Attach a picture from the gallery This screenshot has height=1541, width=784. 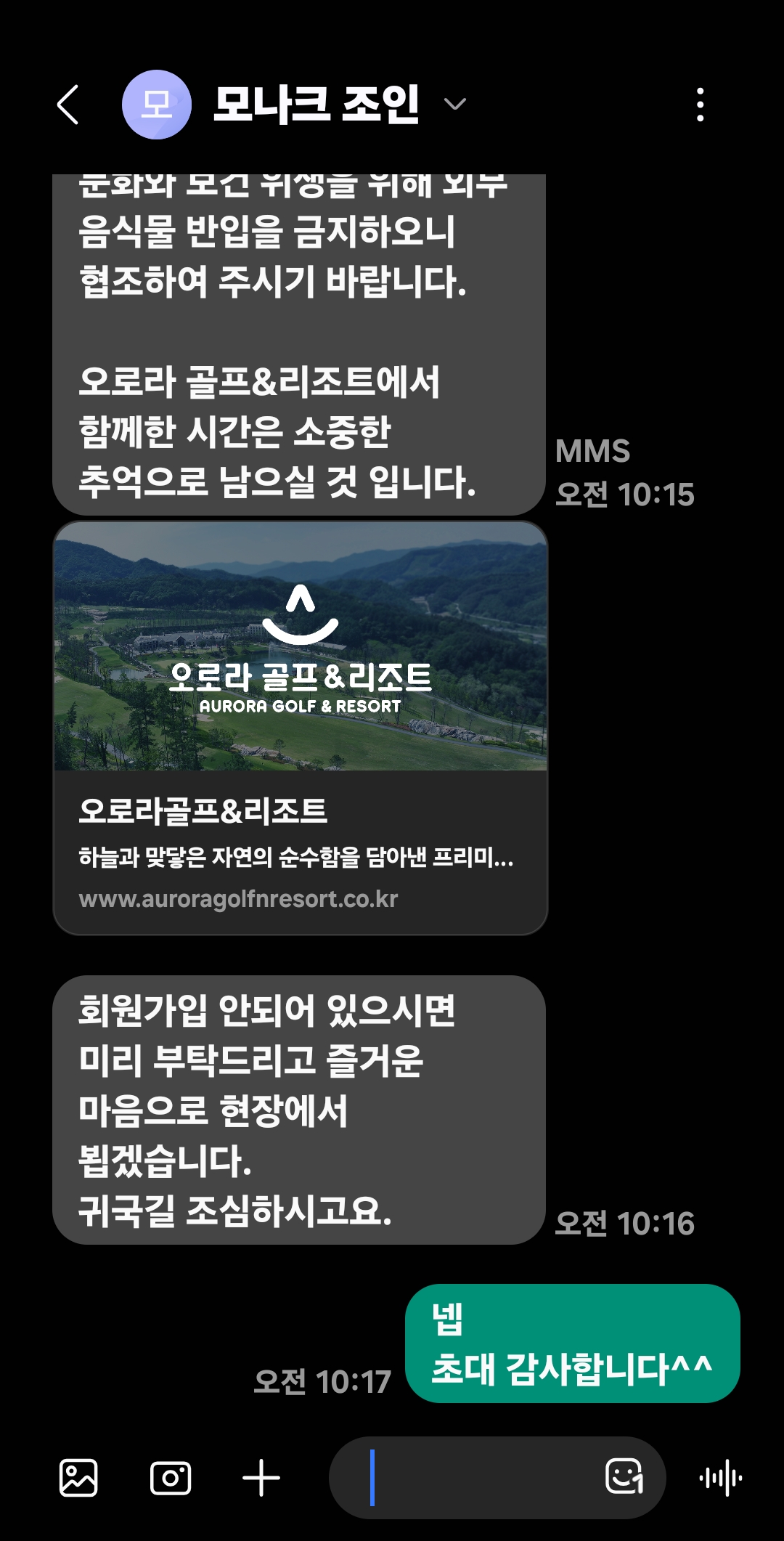[78, 1478]
